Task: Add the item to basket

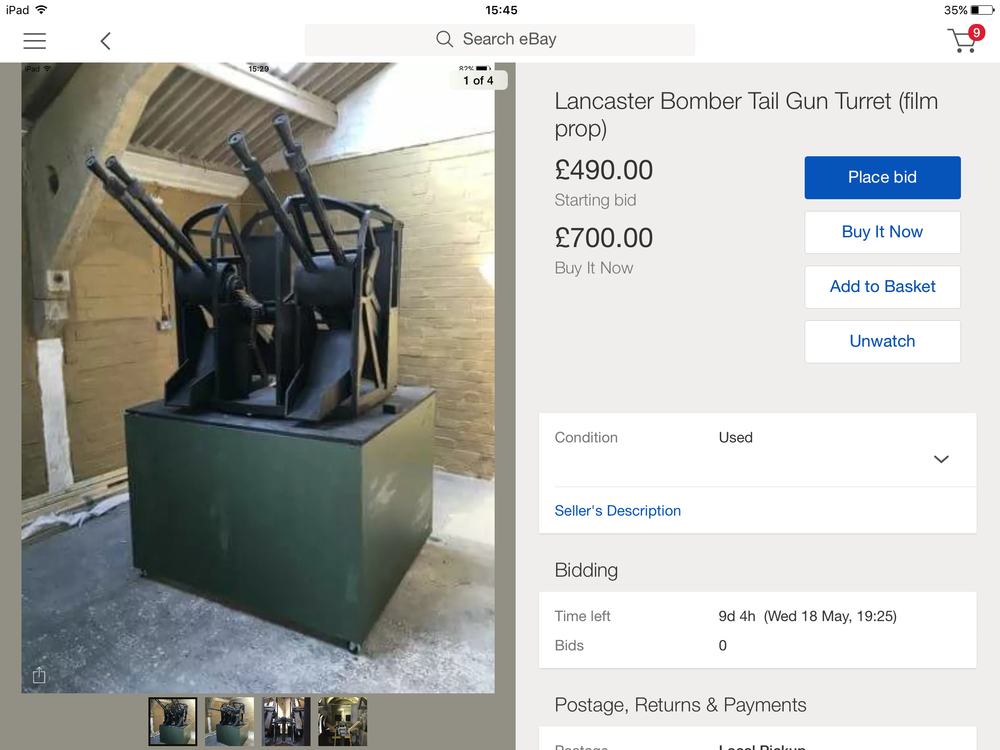Action: (882, 287)
